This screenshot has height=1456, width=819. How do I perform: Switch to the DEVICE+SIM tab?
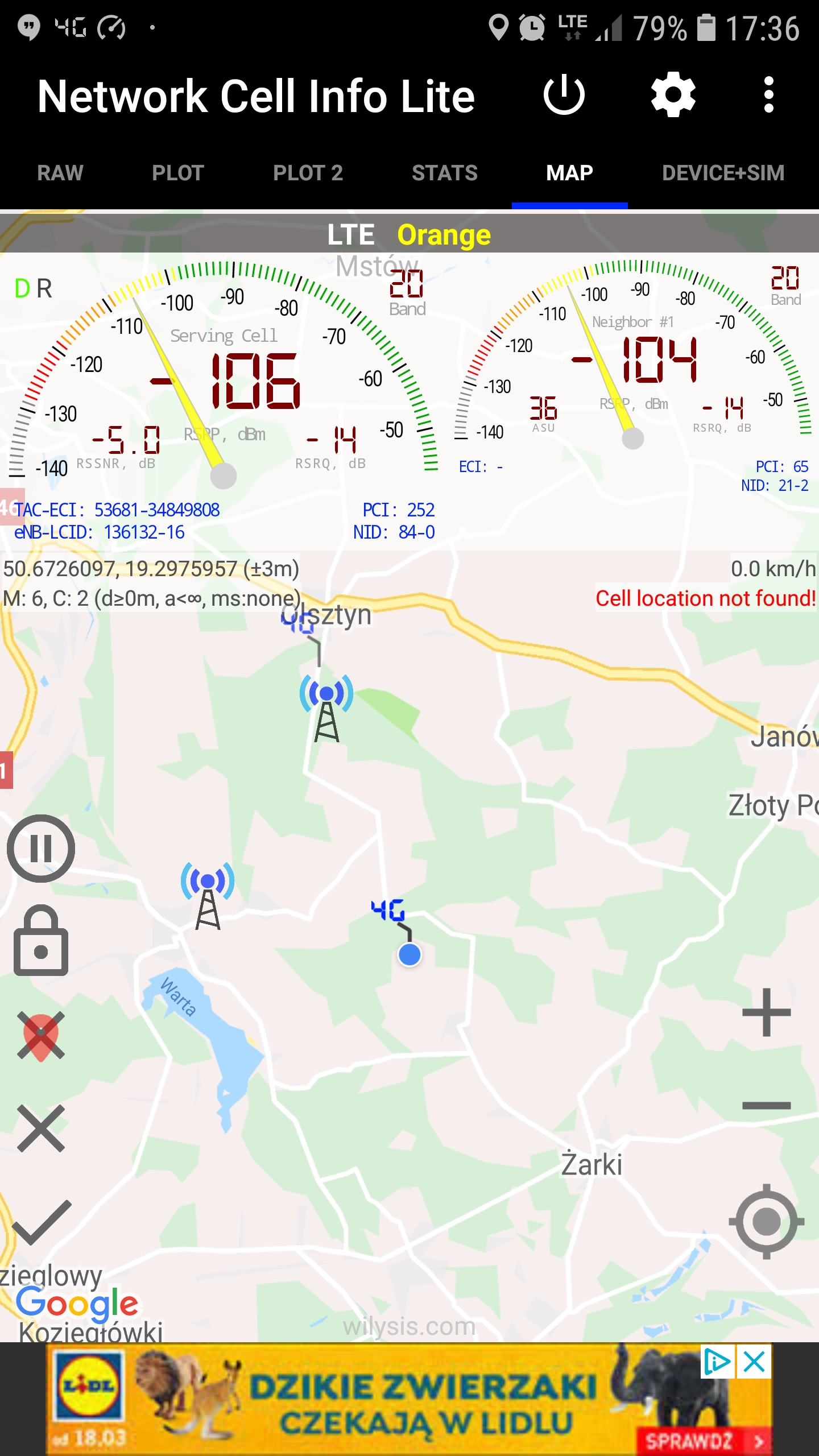pyautogui.click(x=723, y=173)
